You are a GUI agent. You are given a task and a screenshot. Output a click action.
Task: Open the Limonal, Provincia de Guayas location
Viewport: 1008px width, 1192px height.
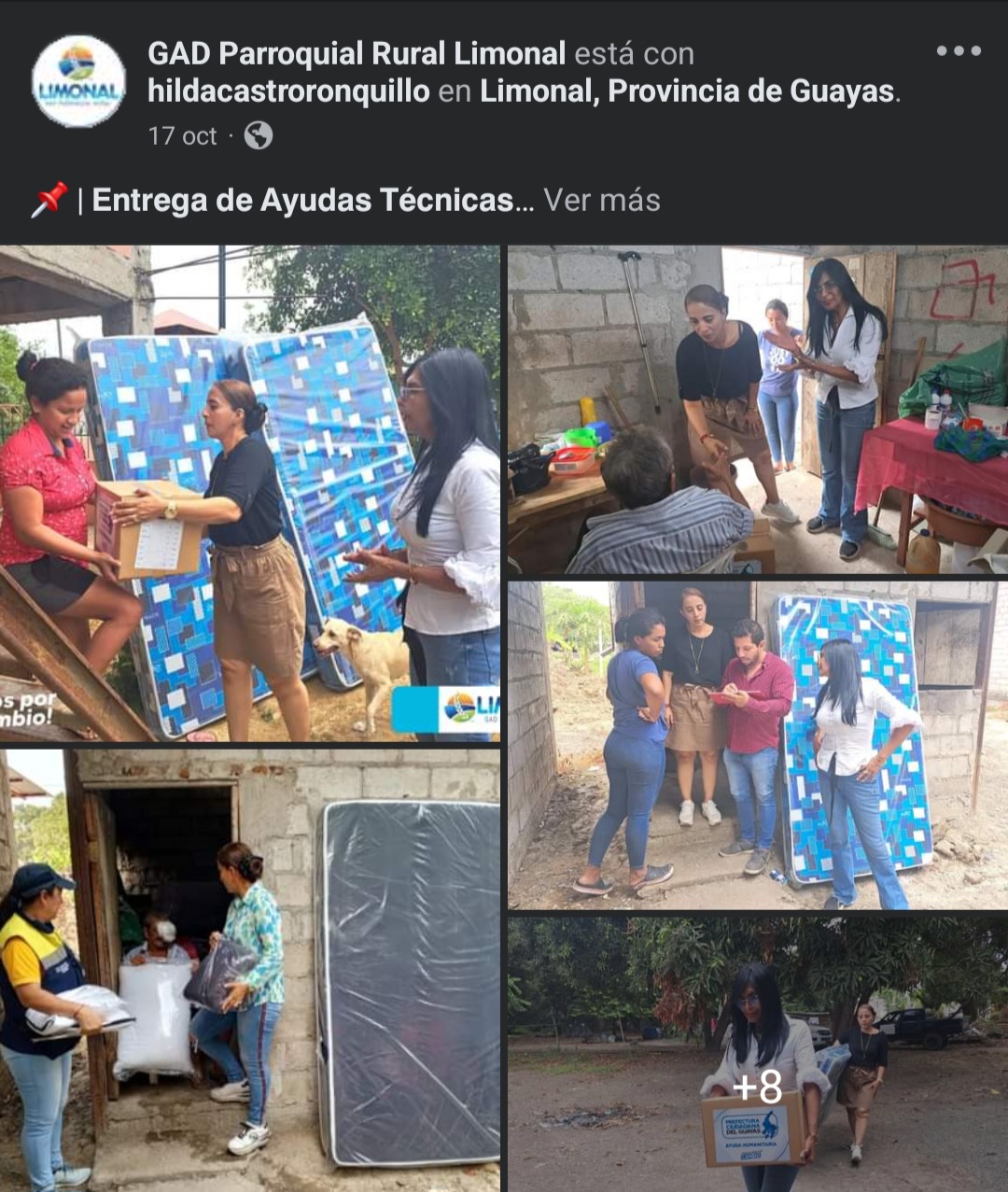(688, 91)
